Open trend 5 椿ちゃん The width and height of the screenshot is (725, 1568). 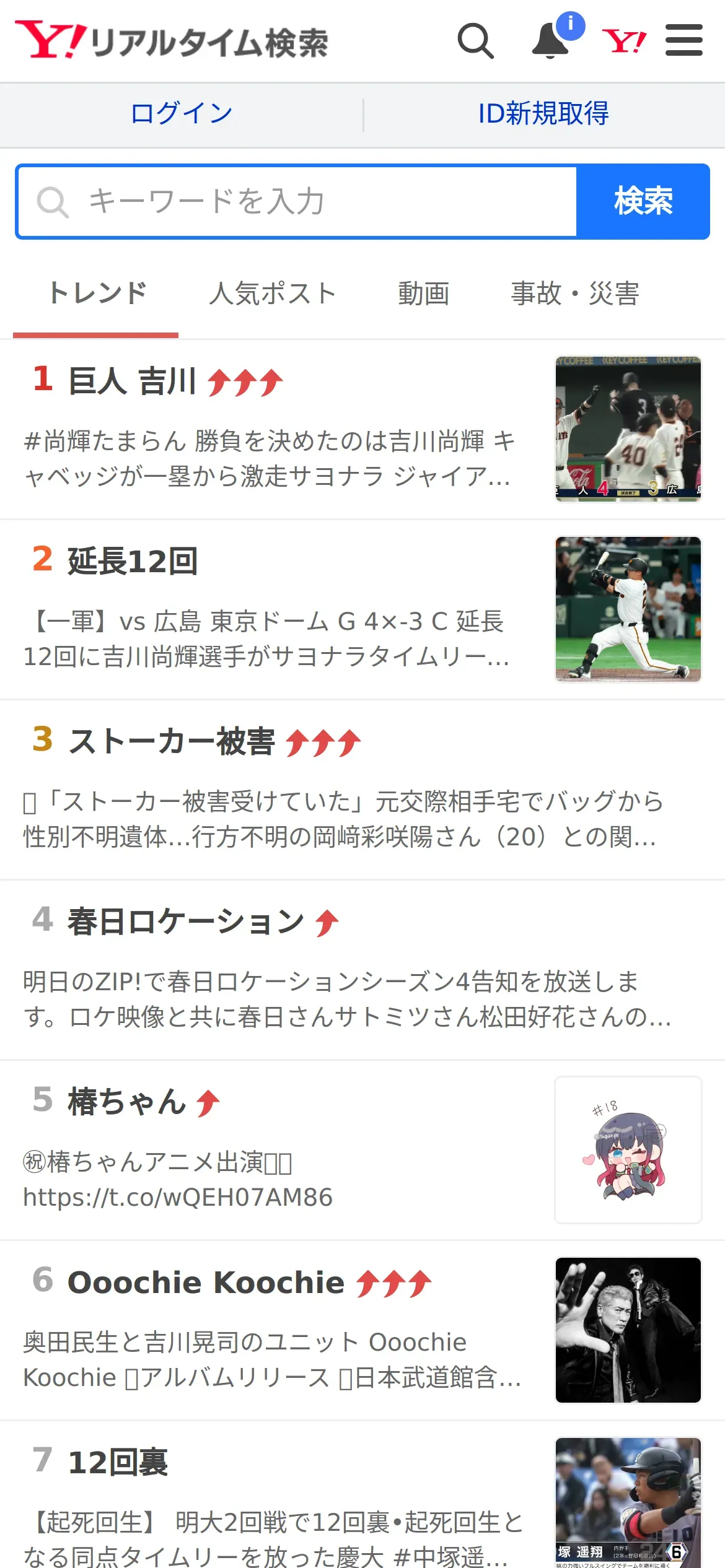[x=362, y=1151]
